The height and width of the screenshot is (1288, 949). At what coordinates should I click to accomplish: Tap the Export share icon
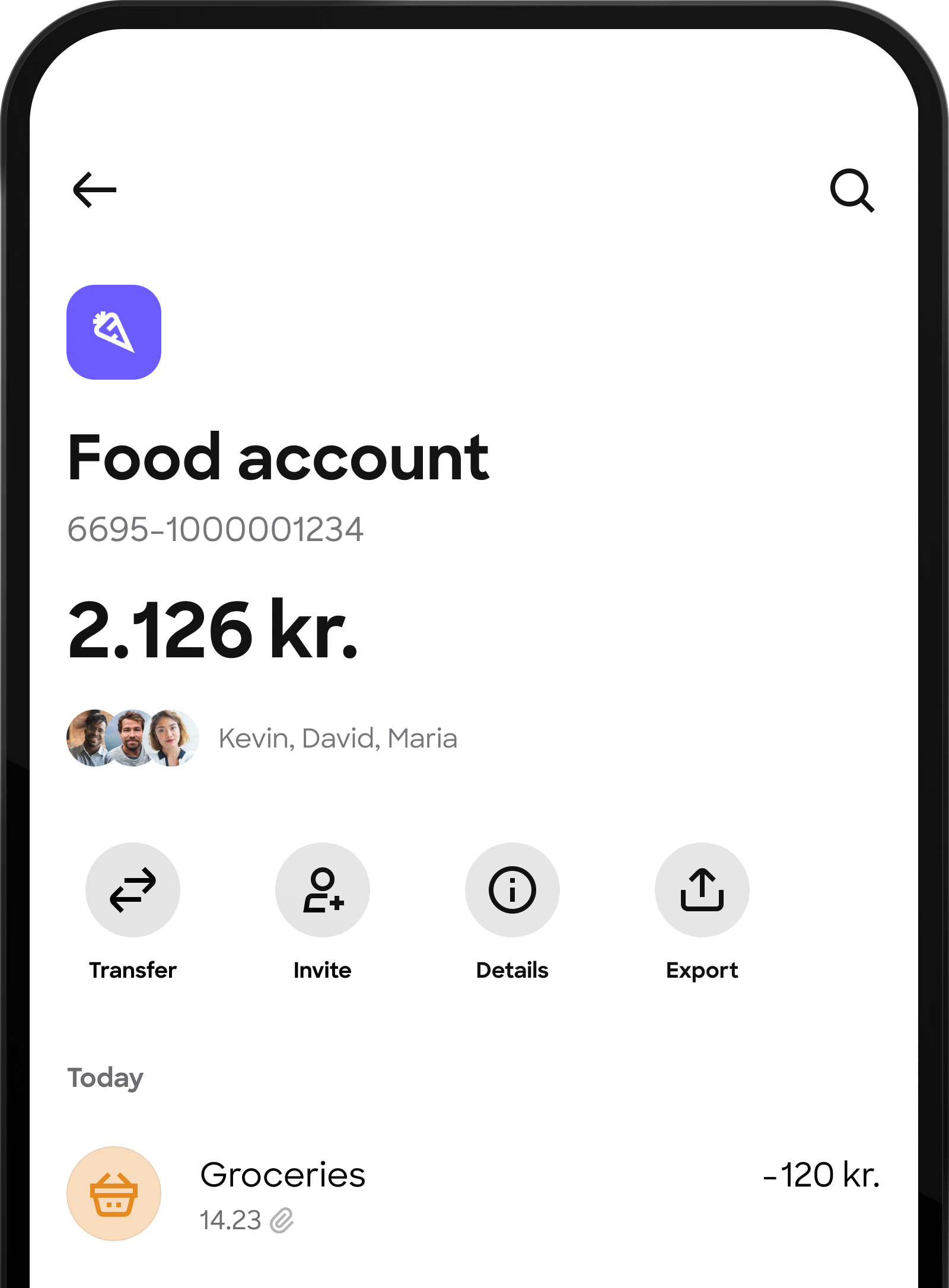[702, 889]
